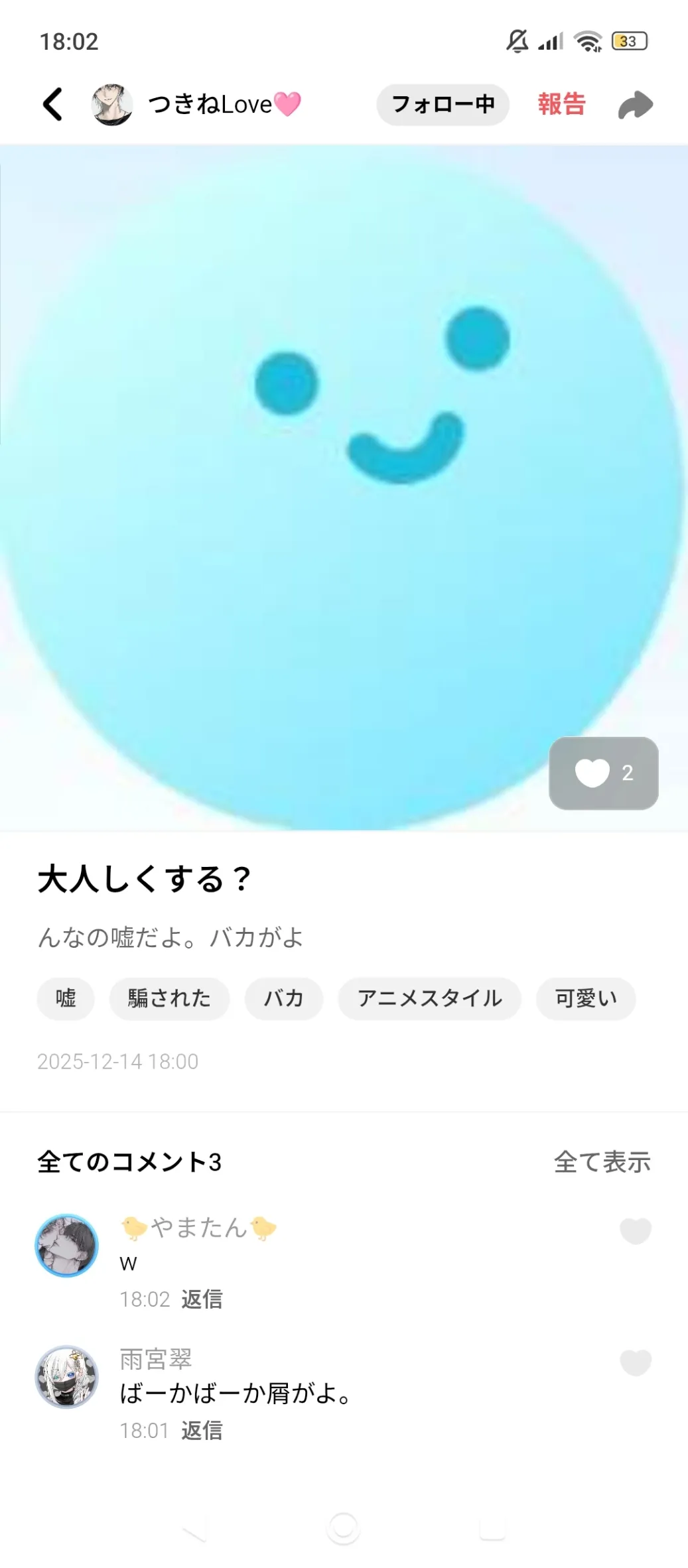688x1568 pixels.
Task: Tap the バカ tag chip
Action: click(x=284, y=998)
